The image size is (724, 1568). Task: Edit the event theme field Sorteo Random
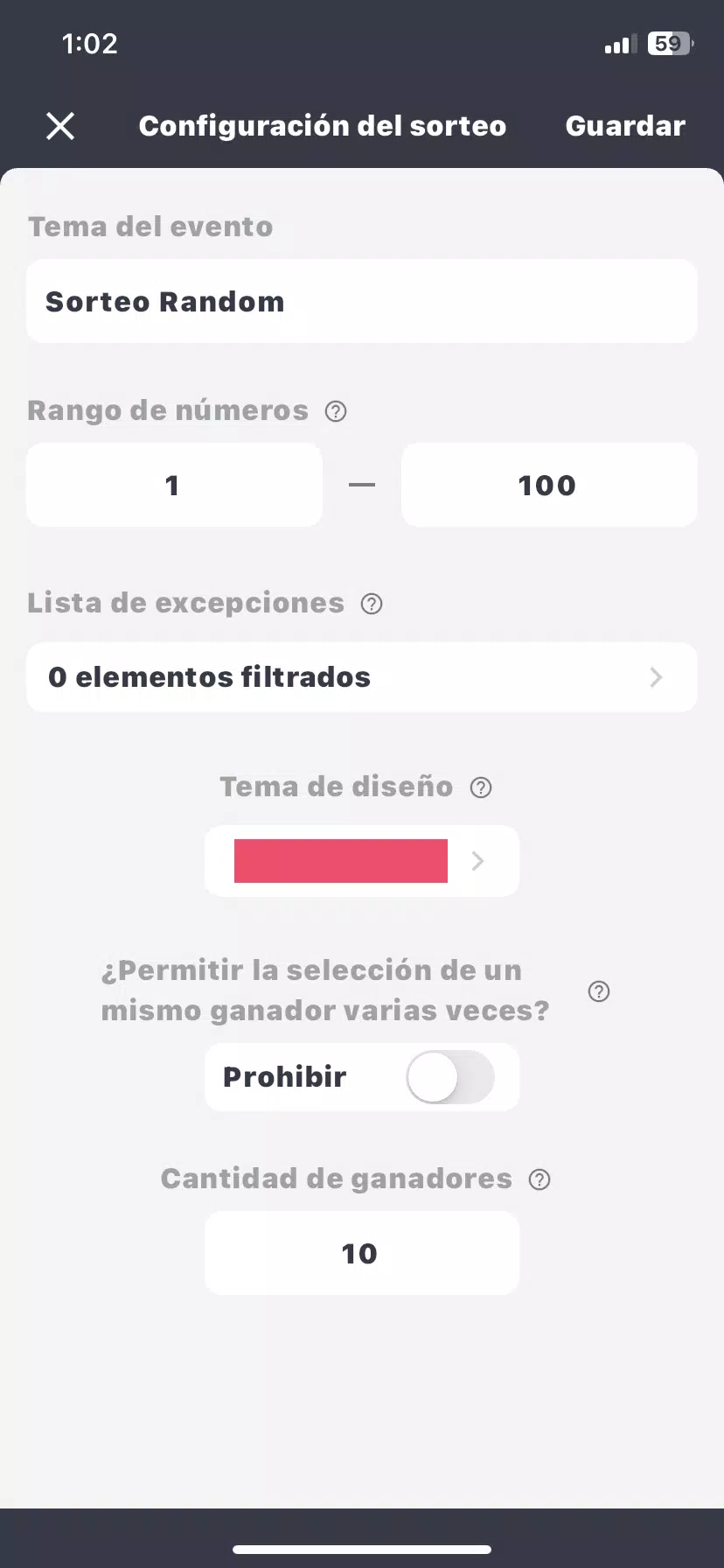[x=362, y=301]
